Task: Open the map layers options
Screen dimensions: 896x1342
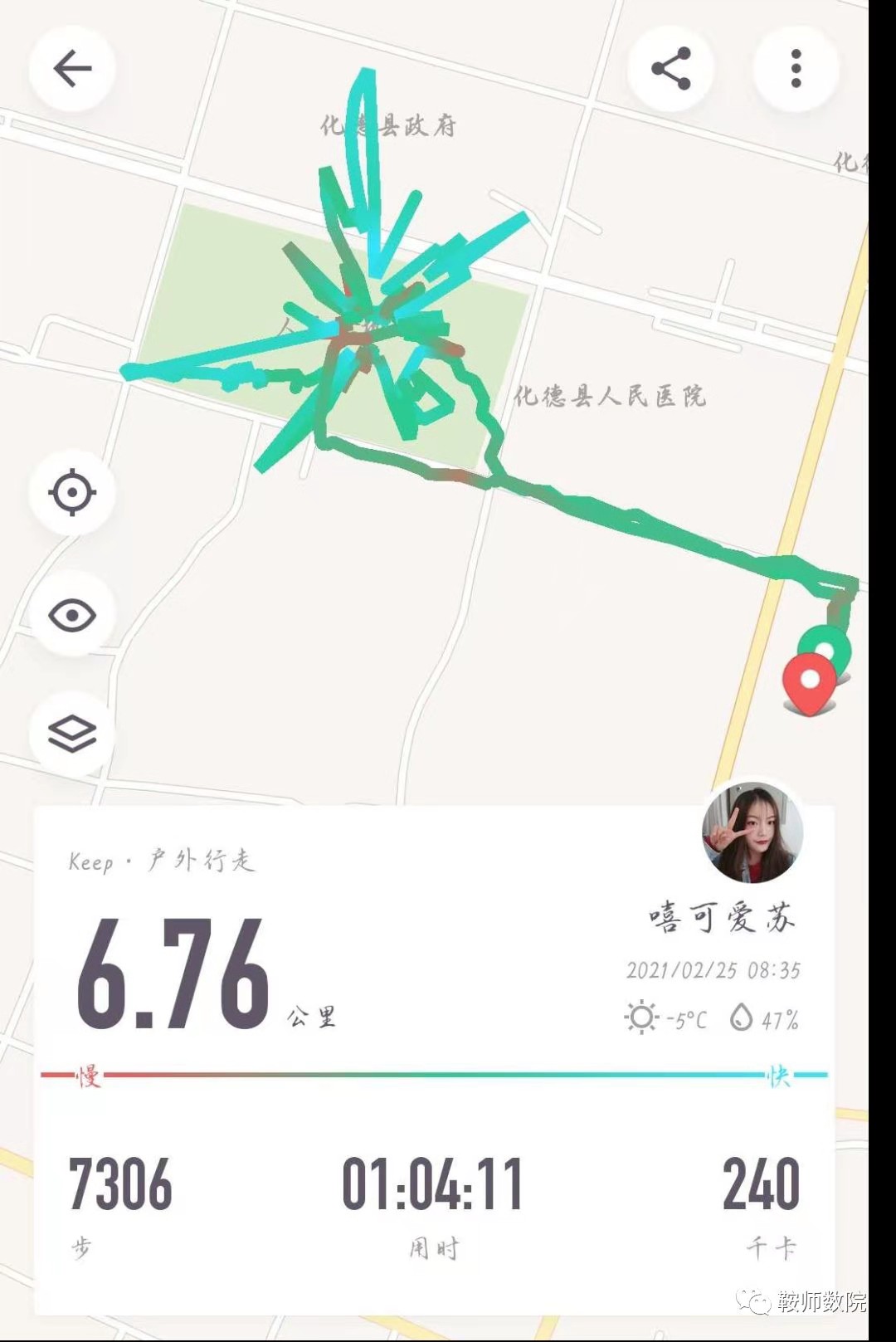Action: coord(72,734)
